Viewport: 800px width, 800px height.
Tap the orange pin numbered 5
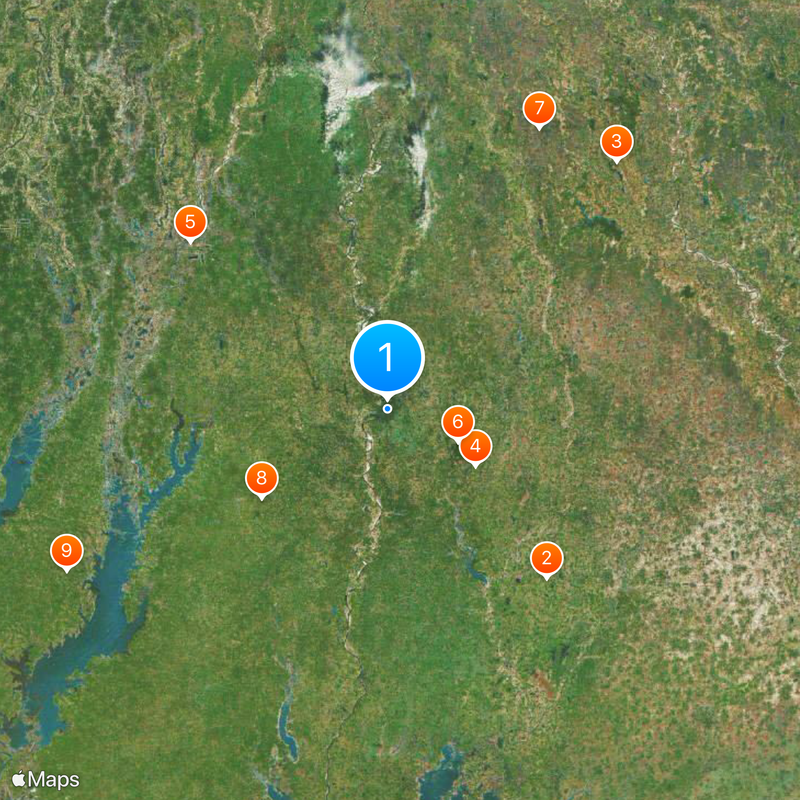190,222
